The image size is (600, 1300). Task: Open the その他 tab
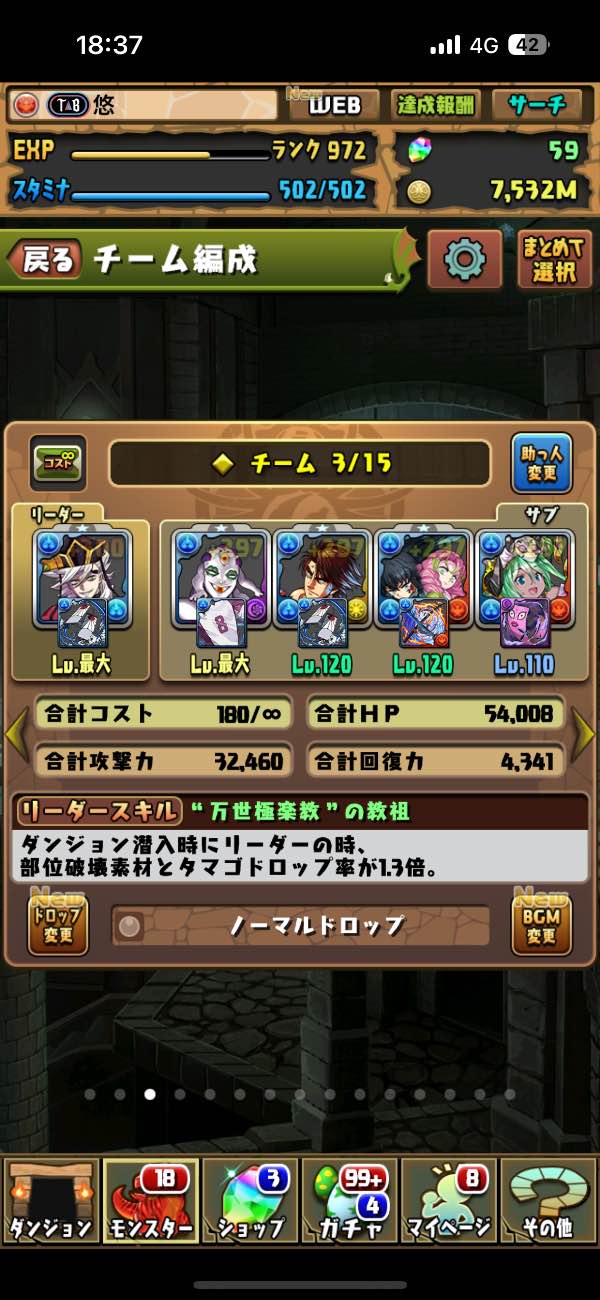click(549, 1200)
